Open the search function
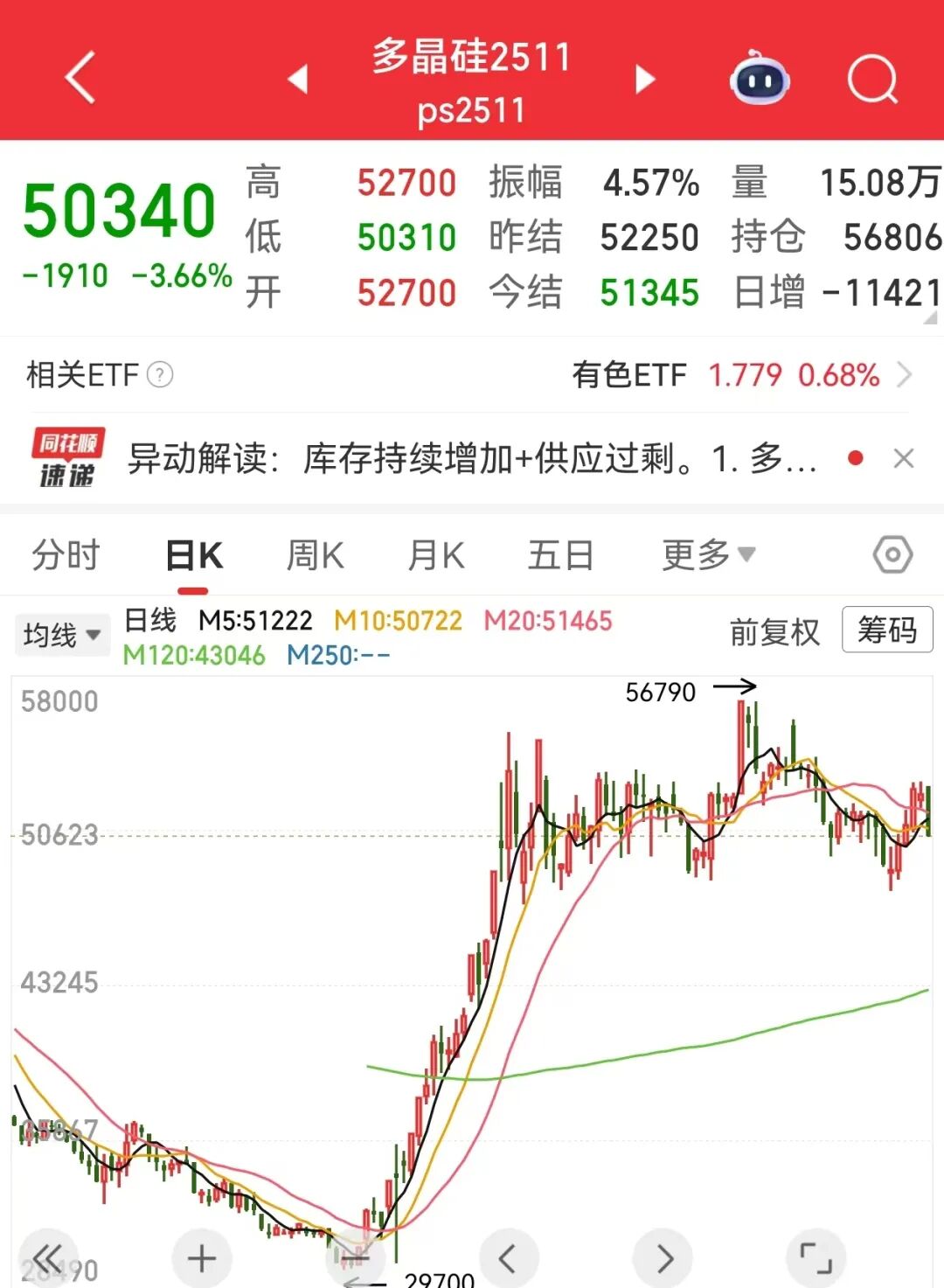The width and height of the screenshot is (944, 1288). tap(871, 79)
